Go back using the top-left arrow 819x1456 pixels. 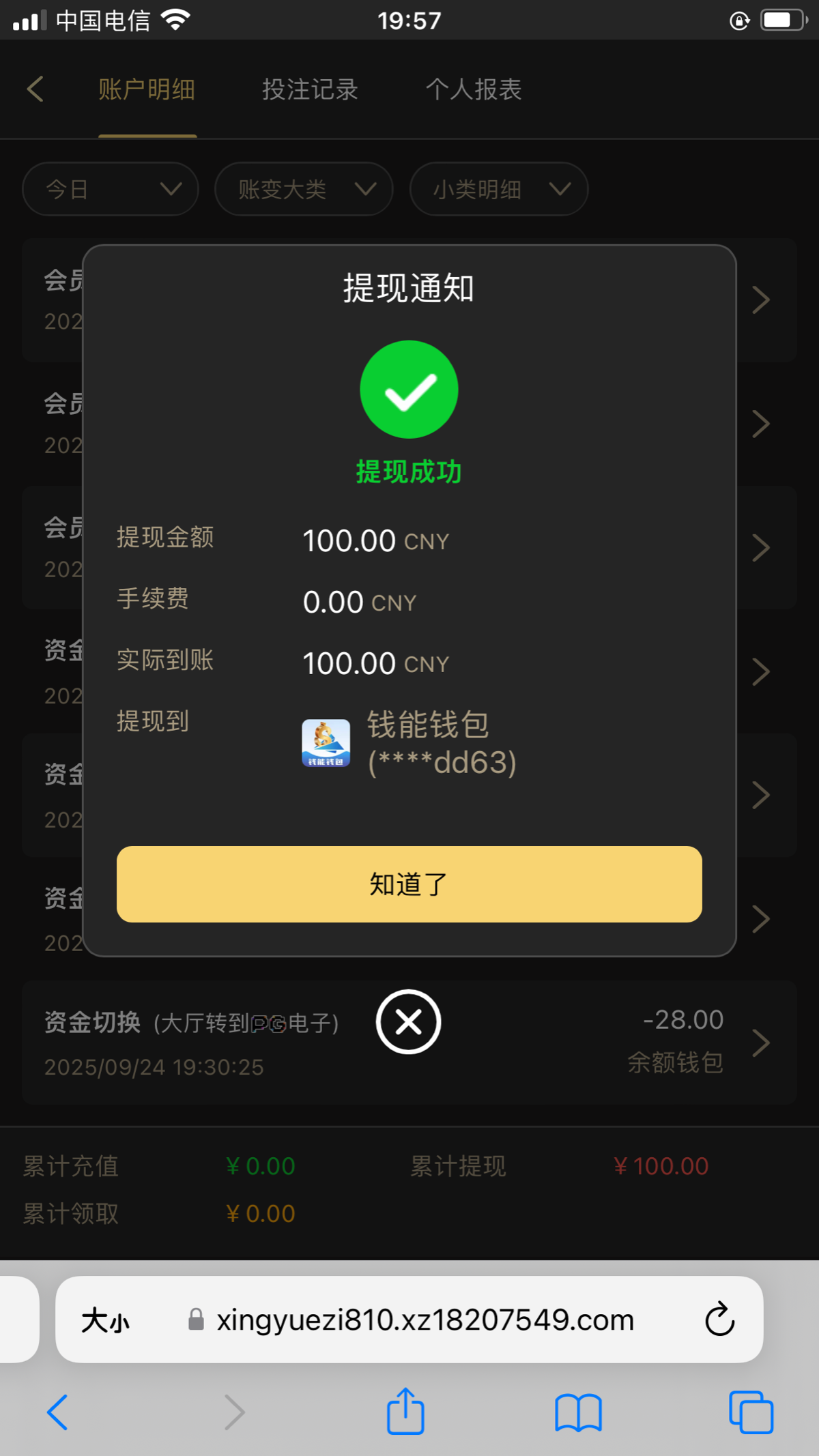[35, 89]
